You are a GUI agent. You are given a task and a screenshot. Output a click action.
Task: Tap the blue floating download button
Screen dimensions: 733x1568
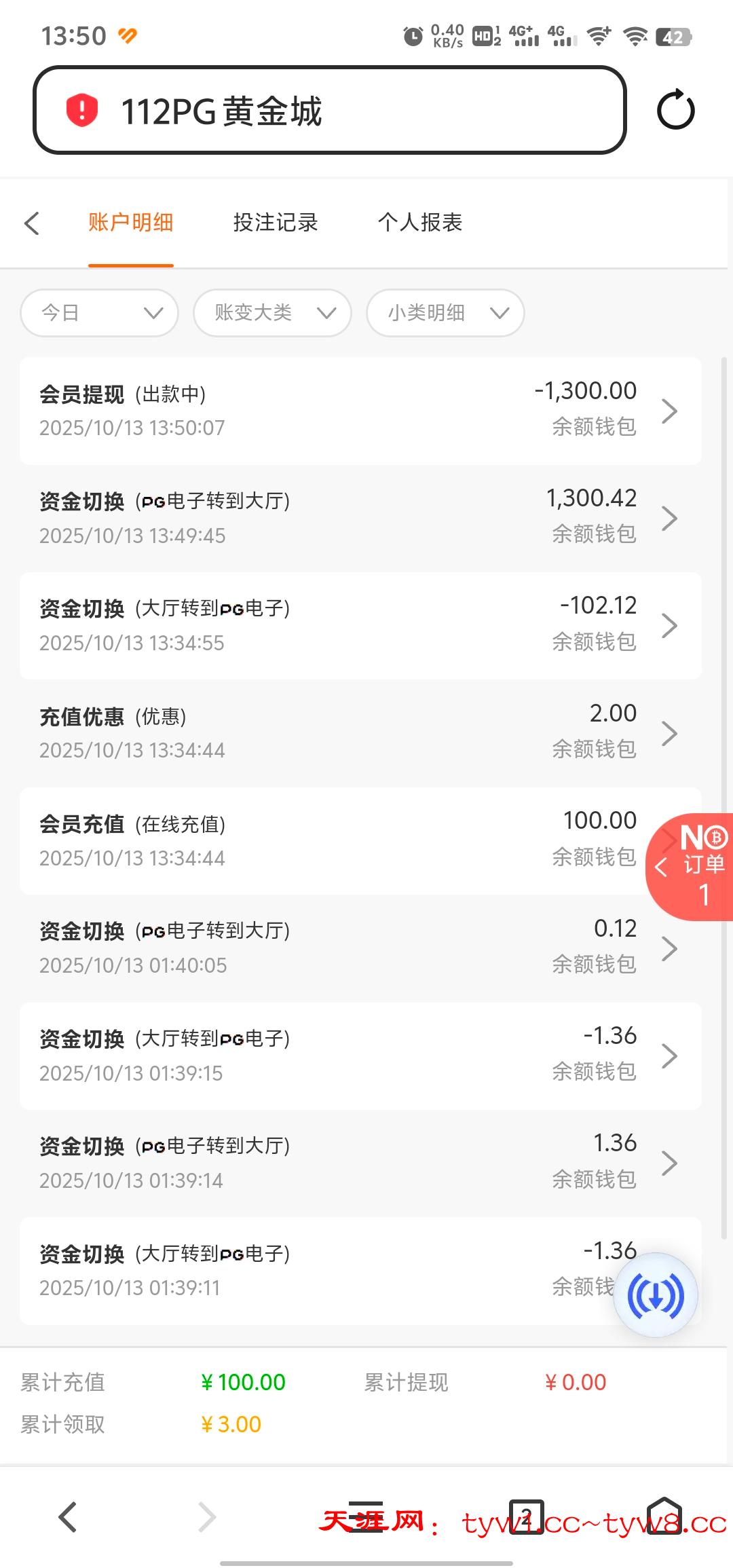pyautogui.click(x=656, y=1295)
